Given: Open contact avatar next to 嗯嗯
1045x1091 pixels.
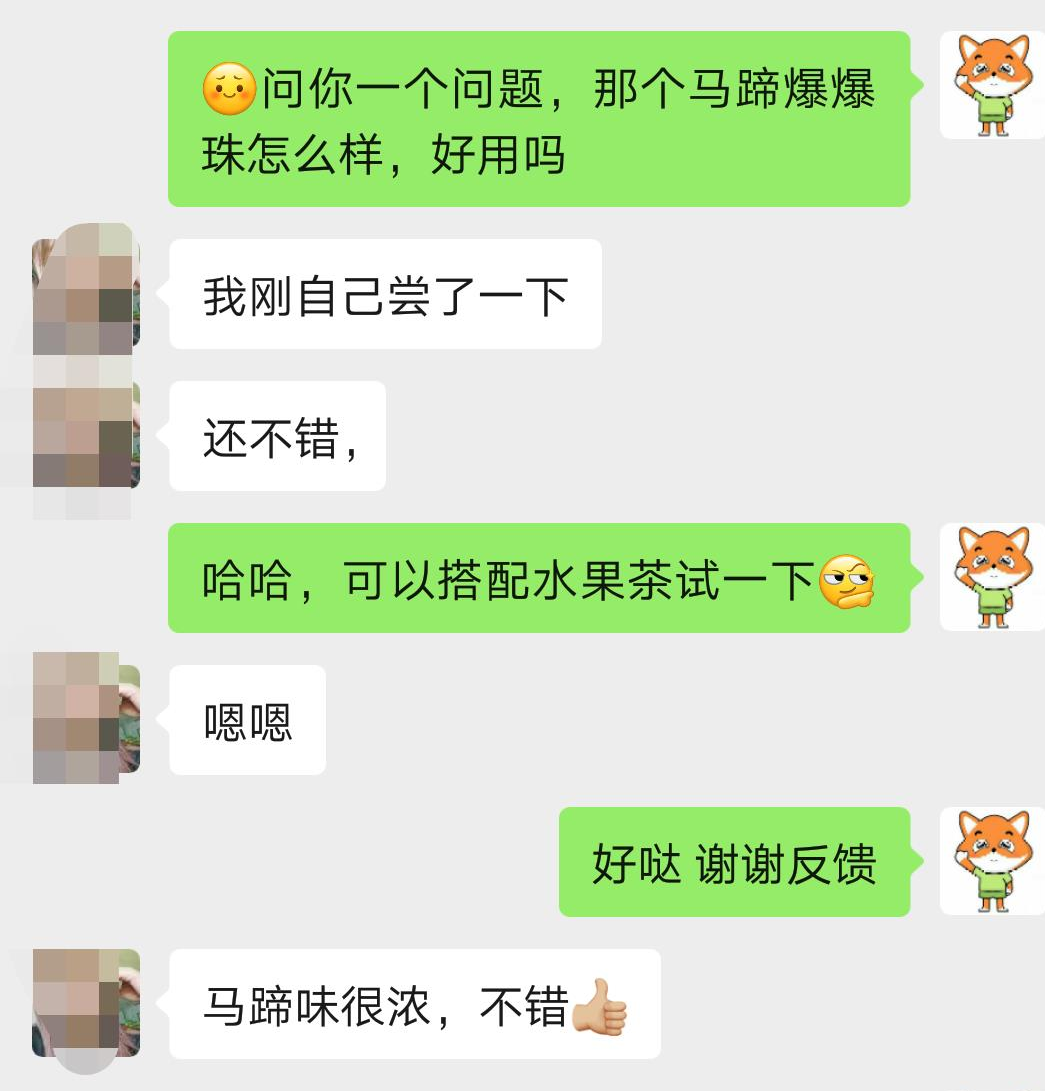Looking at the screenshot, I should [86, 719].
